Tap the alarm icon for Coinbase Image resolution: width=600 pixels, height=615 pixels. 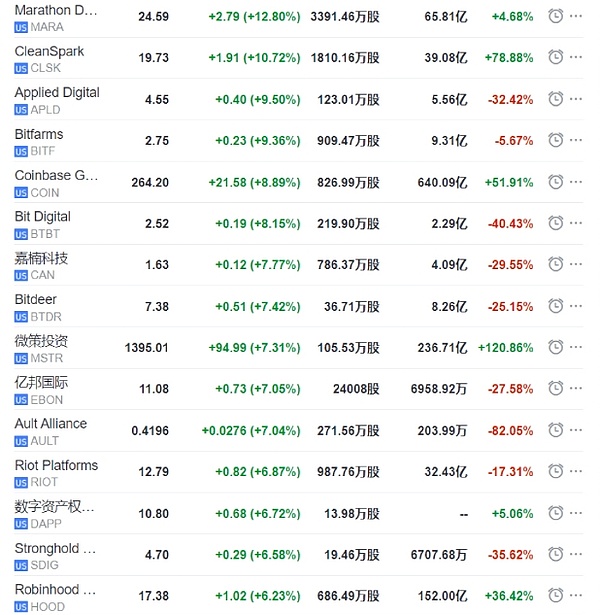[x=556, y=181]
